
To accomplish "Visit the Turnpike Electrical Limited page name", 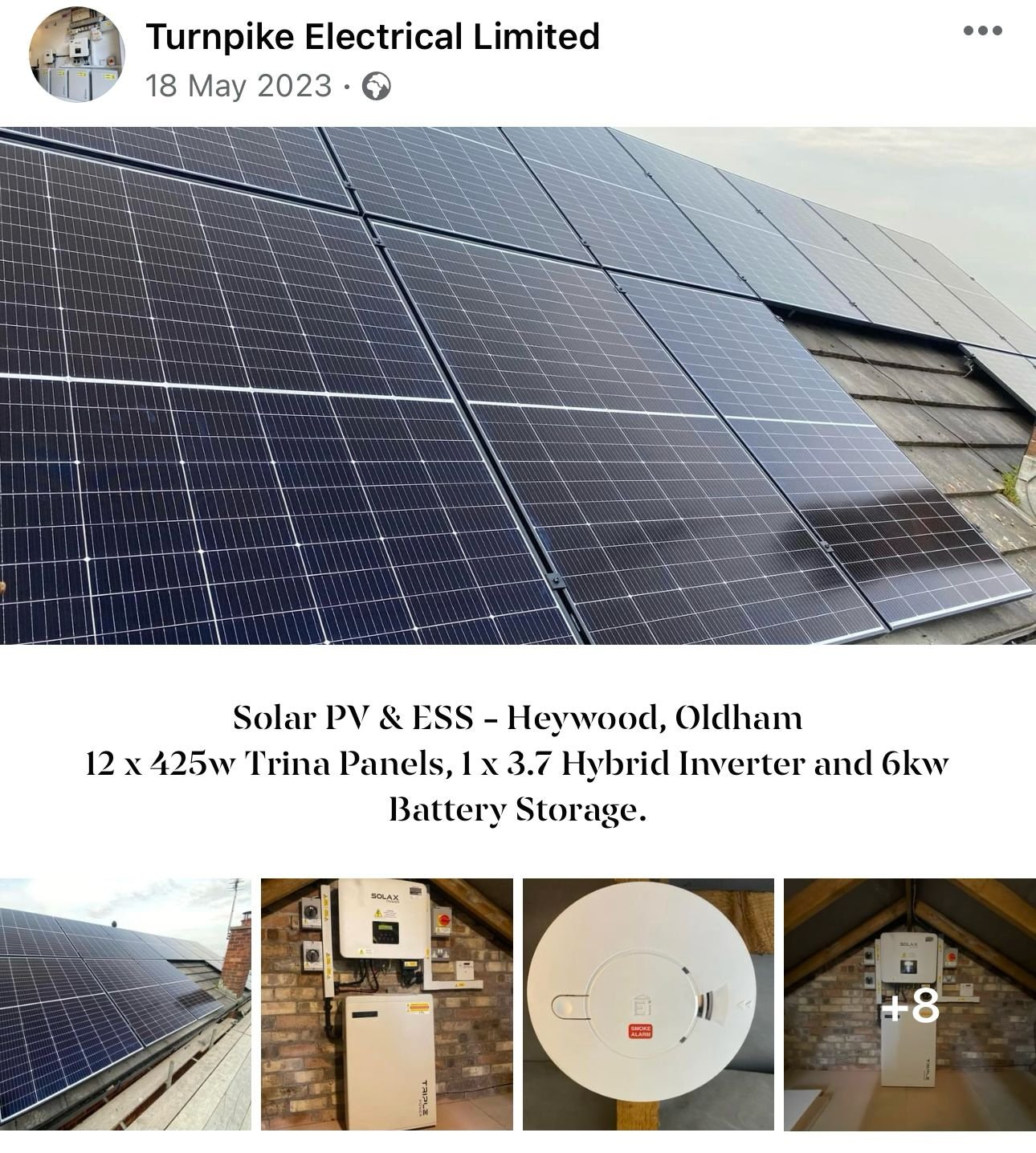I will click(x=373, y=37).
